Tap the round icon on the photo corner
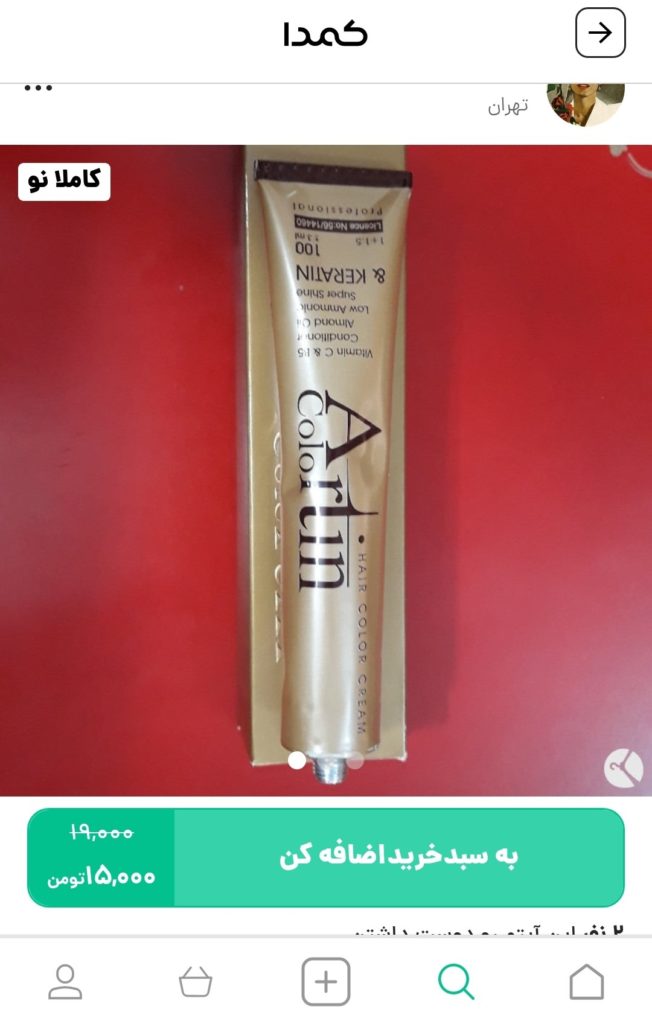Viewport: 652px width, 1024px height. 622,768
